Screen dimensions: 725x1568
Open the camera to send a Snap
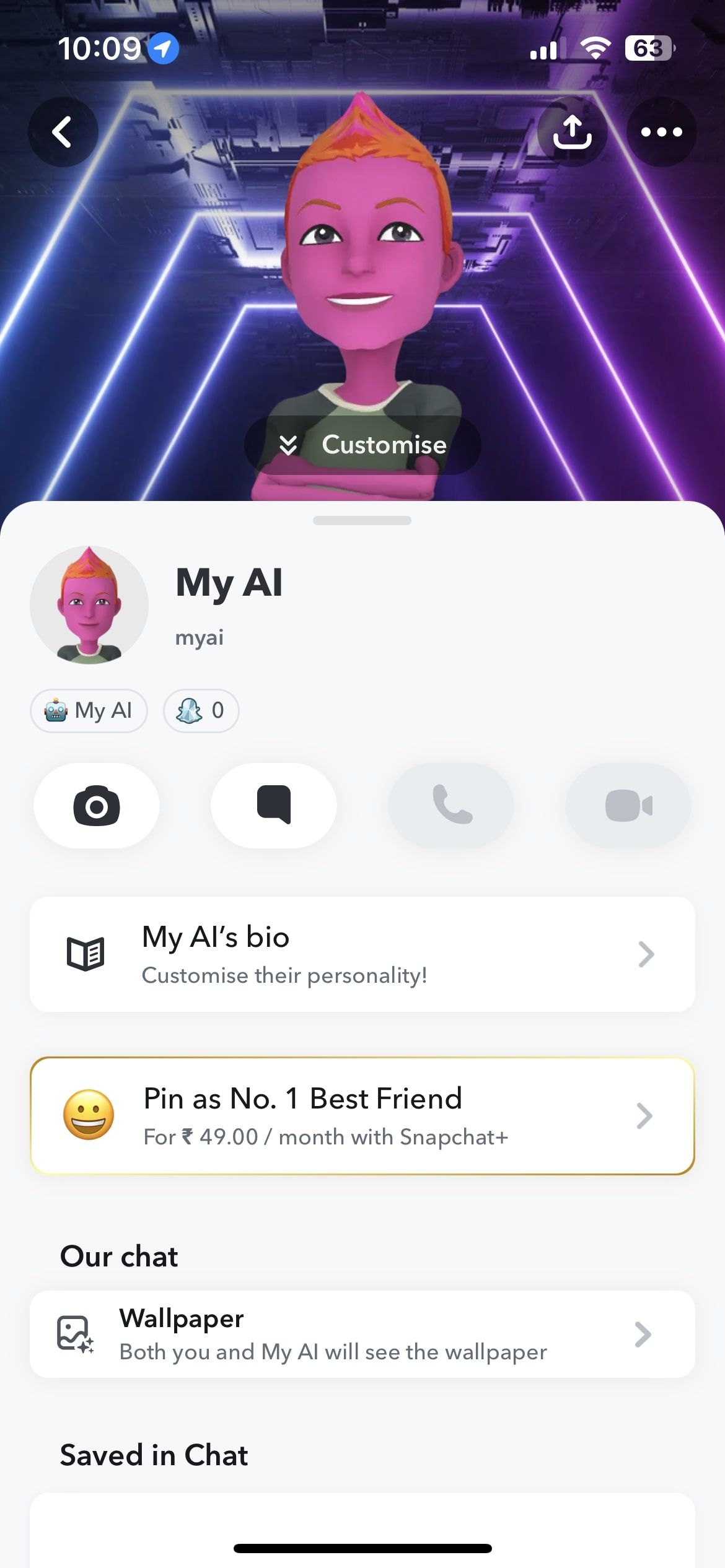coord(97,806)
